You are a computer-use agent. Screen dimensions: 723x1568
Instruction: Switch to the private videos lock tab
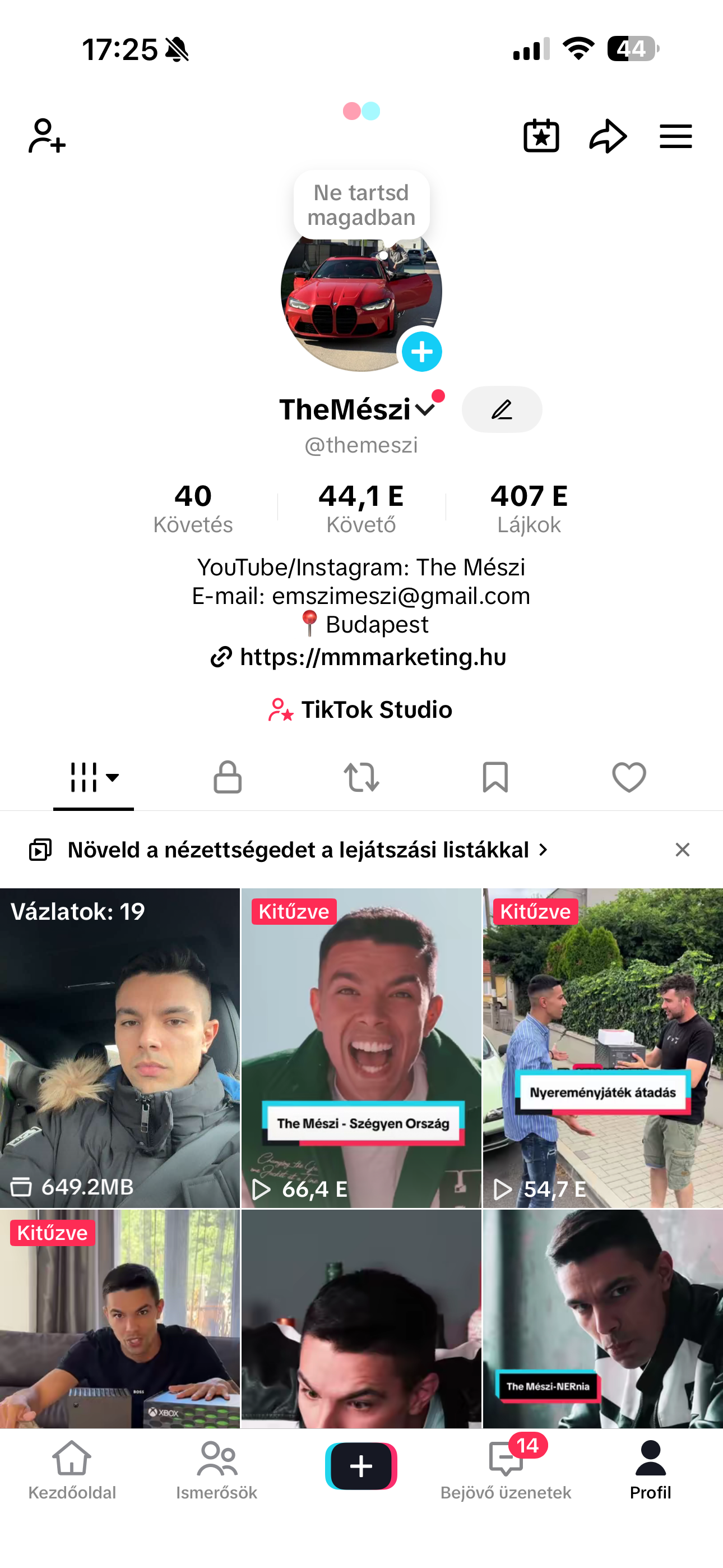coord(228,777)
